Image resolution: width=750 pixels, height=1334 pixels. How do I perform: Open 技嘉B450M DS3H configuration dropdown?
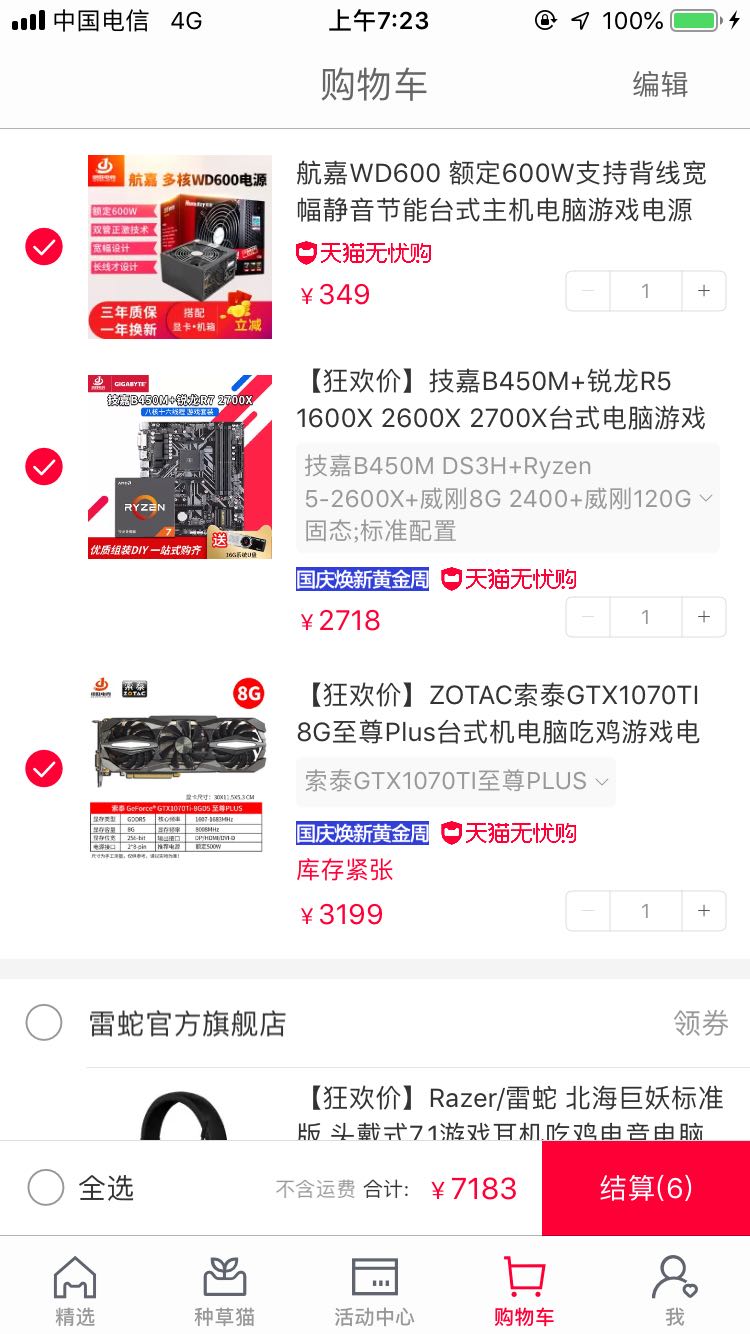(507, 498)
